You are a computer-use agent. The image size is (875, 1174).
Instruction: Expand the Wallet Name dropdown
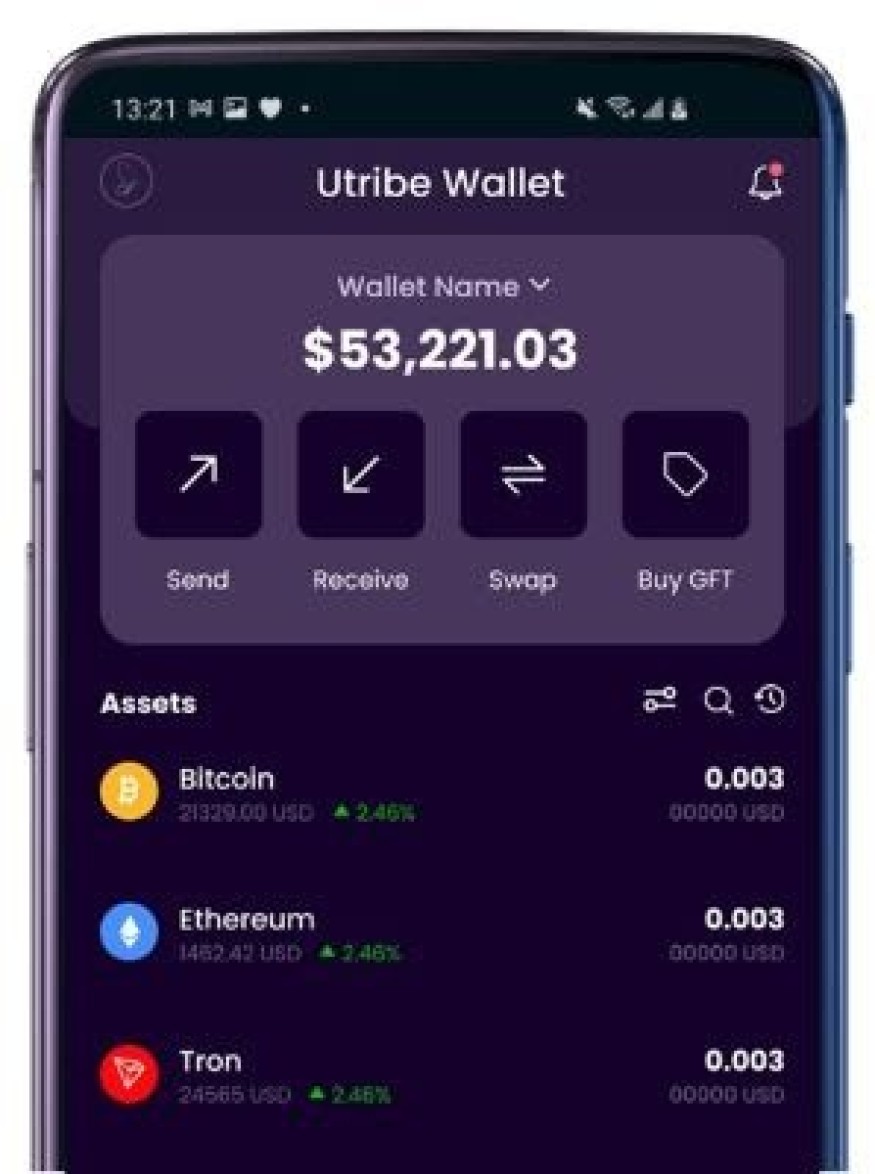442,287
